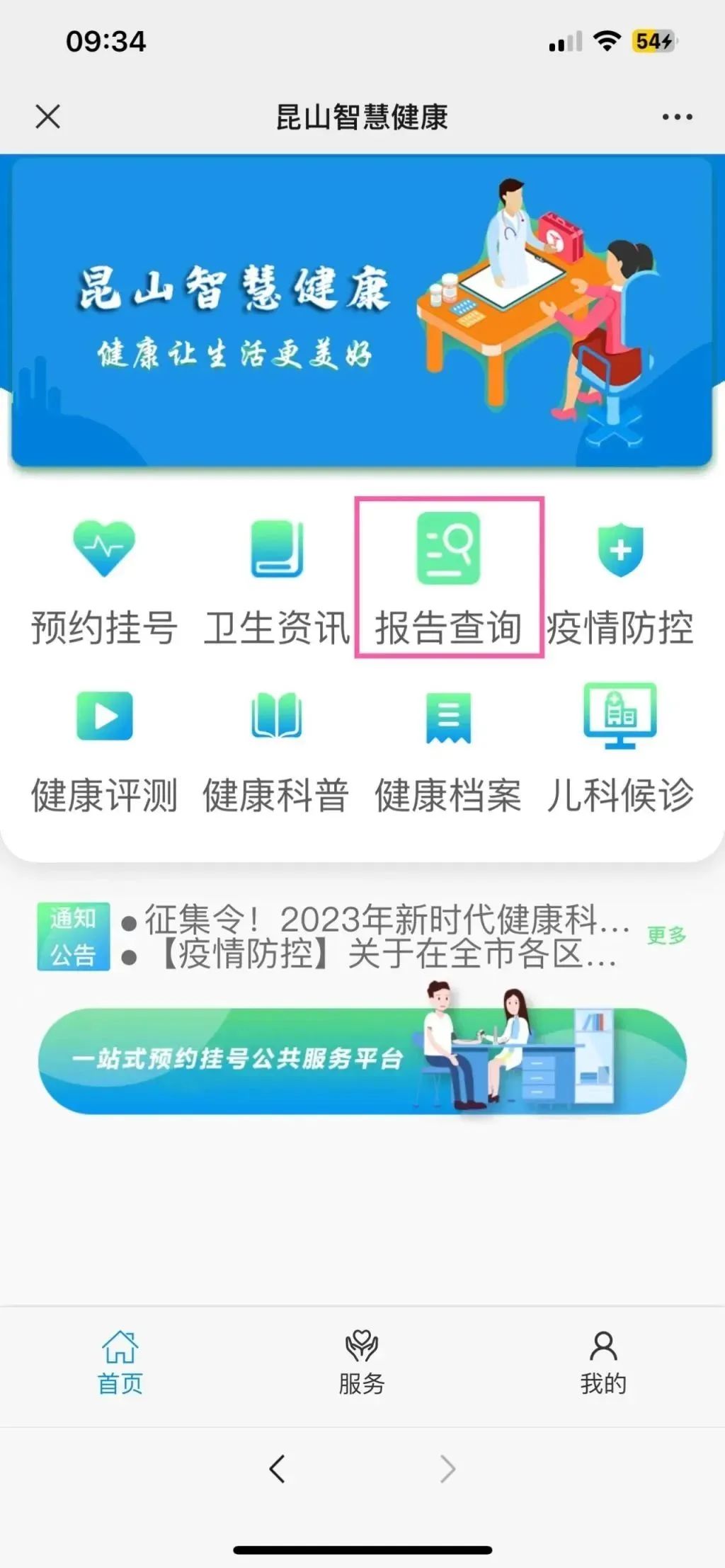Open 一站式预约挂号公共服务平台 banner

[x=361, y=1060]
